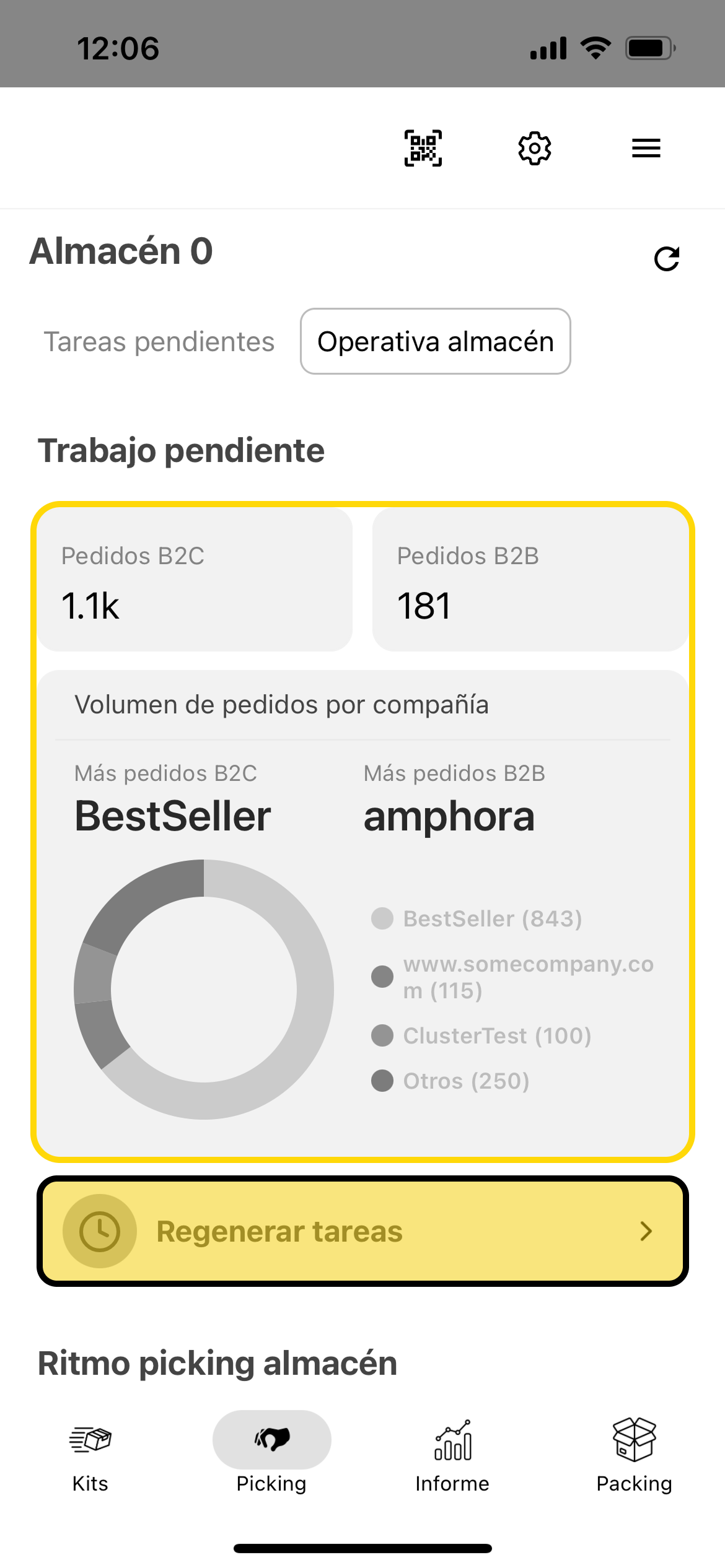Open the QR code scanner
This screenshot has width=725, height=1568.
pyautogui.click(x=423, y=148)
